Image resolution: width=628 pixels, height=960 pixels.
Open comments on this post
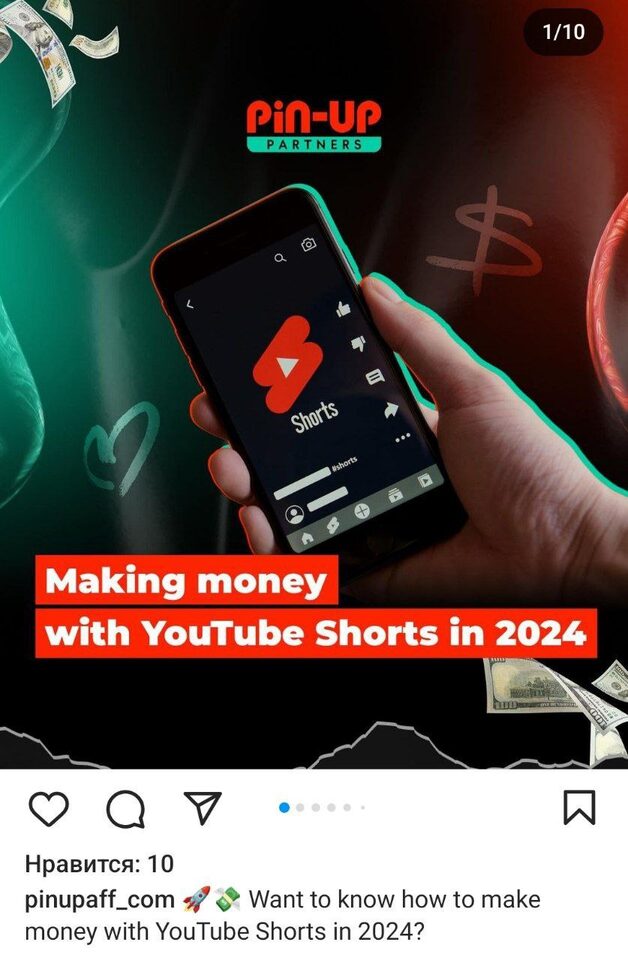(x=125, y=809)
